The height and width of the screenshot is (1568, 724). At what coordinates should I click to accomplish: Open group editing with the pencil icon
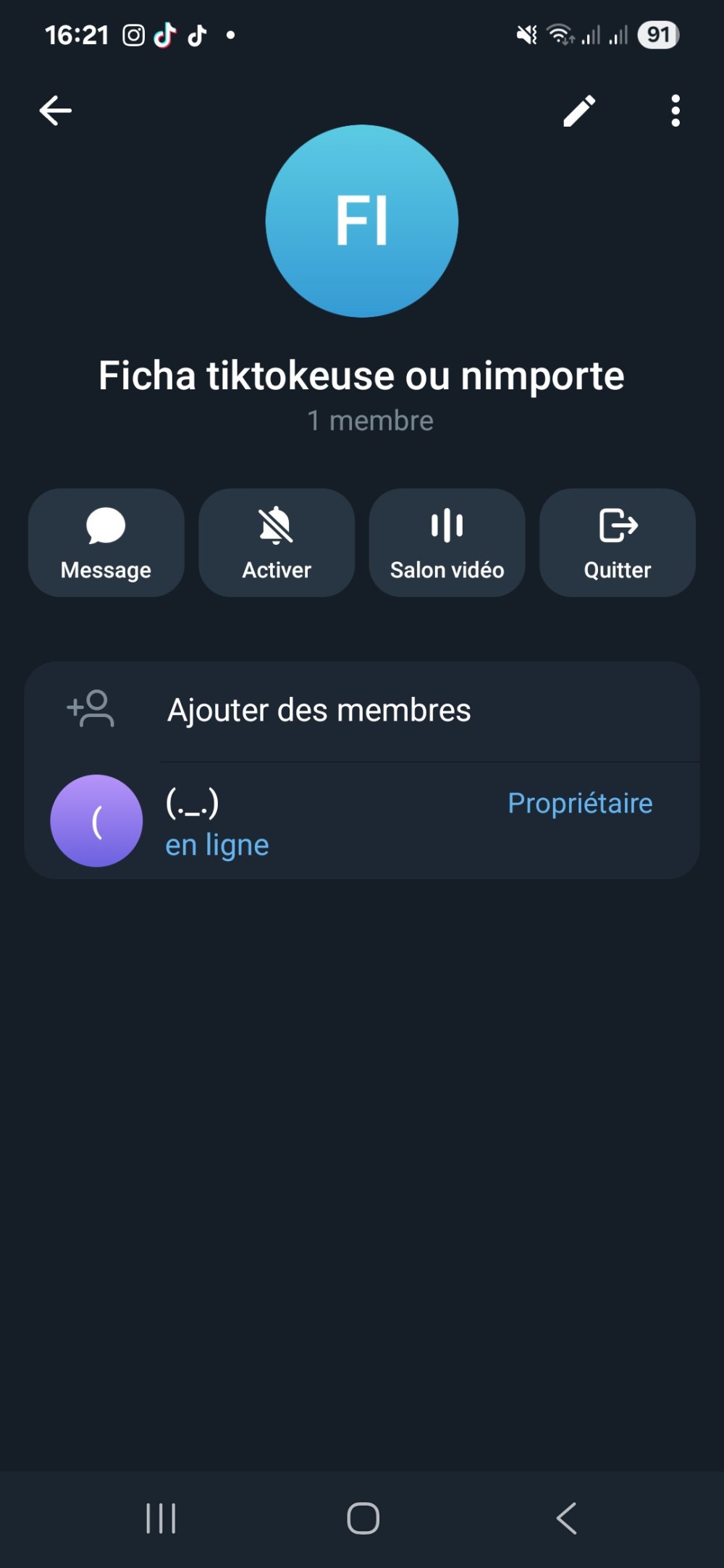pos(579,110)
